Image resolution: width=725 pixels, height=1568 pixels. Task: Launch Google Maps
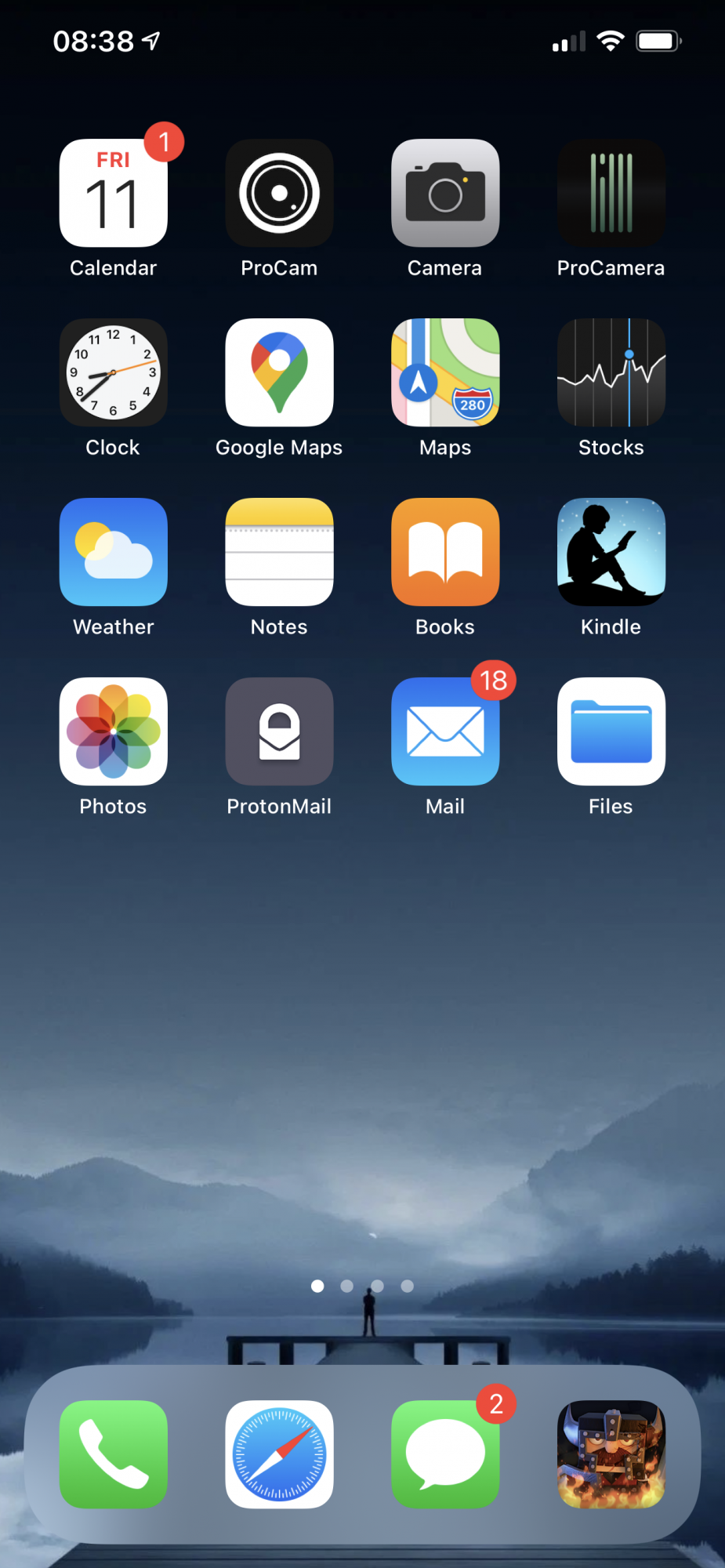click(279, 372)
